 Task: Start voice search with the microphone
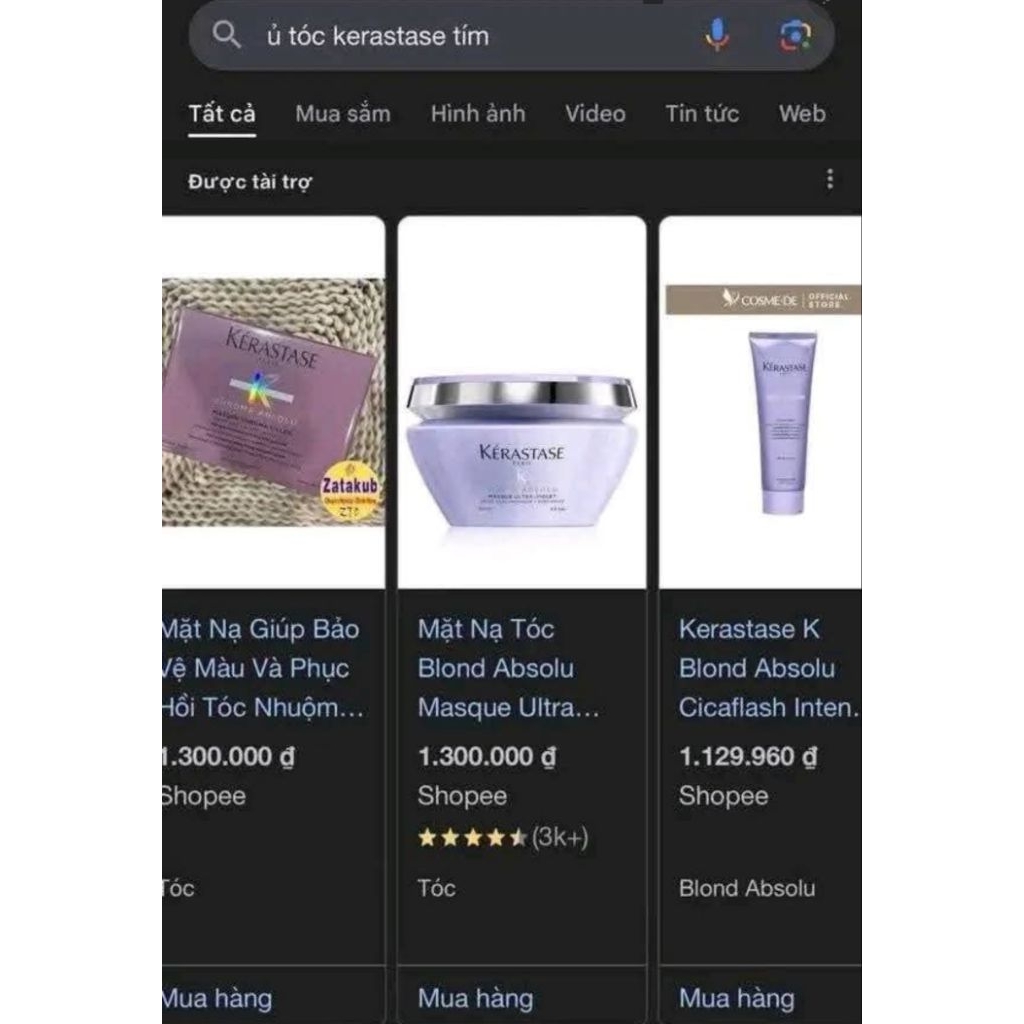click(x=717, y=36)
